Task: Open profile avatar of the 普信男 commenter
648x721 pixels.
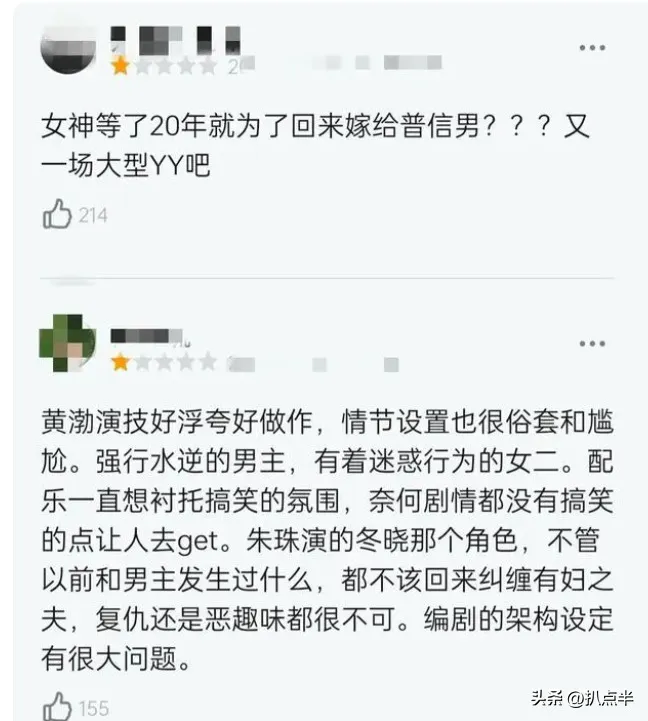Action: point(68,46)
